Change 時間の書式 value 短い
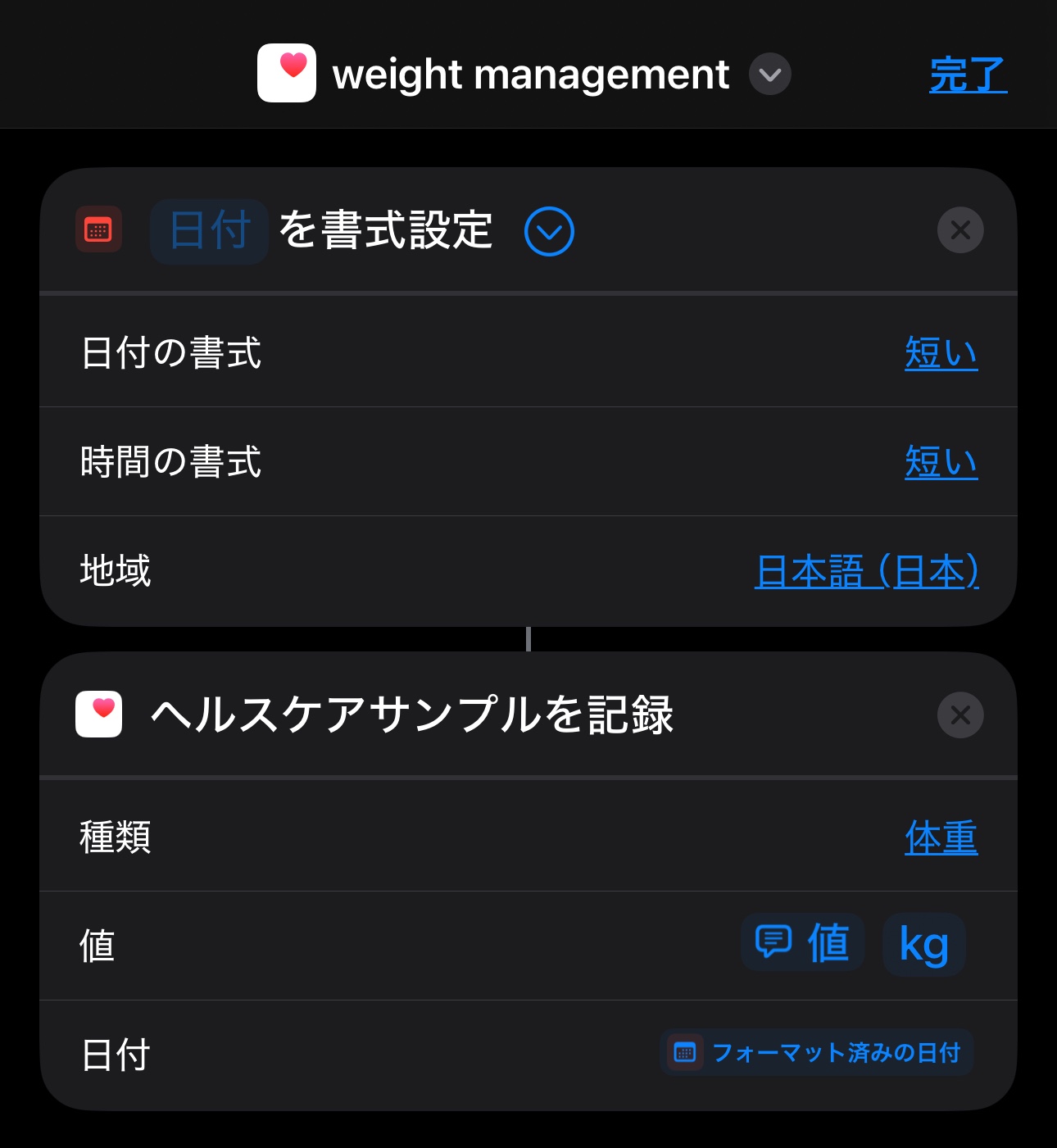Viewport: 1057px width, 1148px height. pyautogui.click(x=941, y=462)
